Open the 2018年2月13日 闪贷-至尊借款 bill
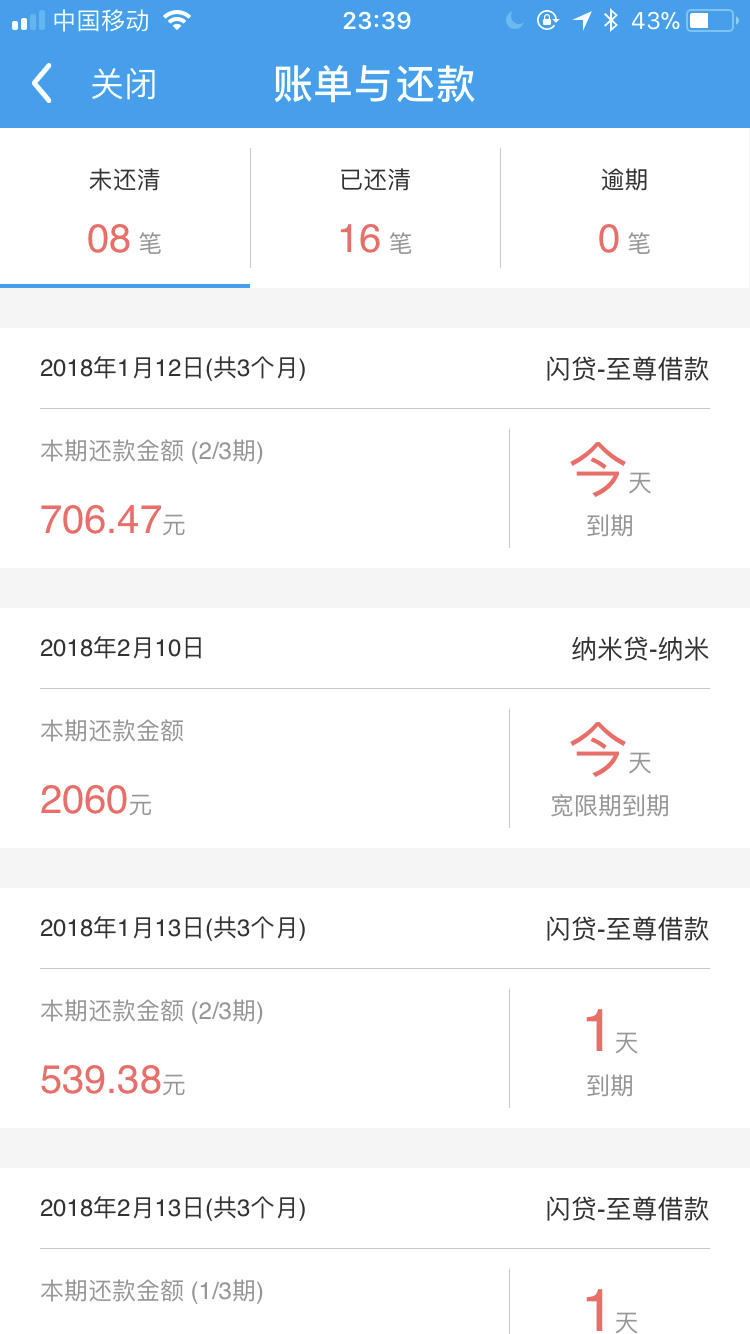Image resolution: width=750 pixels, height=1334 pixels. pos(375,1251)
